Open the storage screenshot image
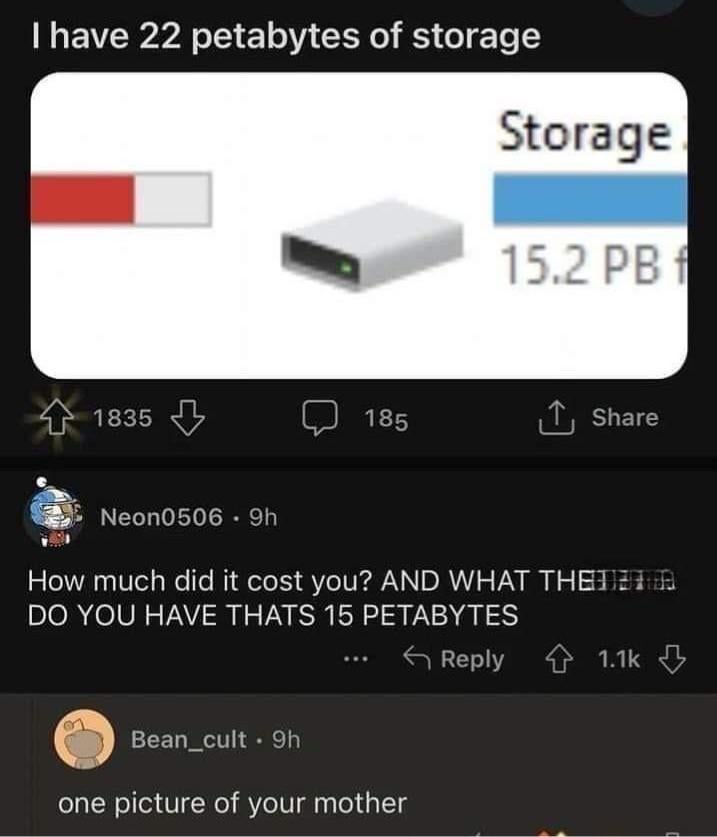The height and width of the screenshot is (837, 717). (x=358, y=226)
